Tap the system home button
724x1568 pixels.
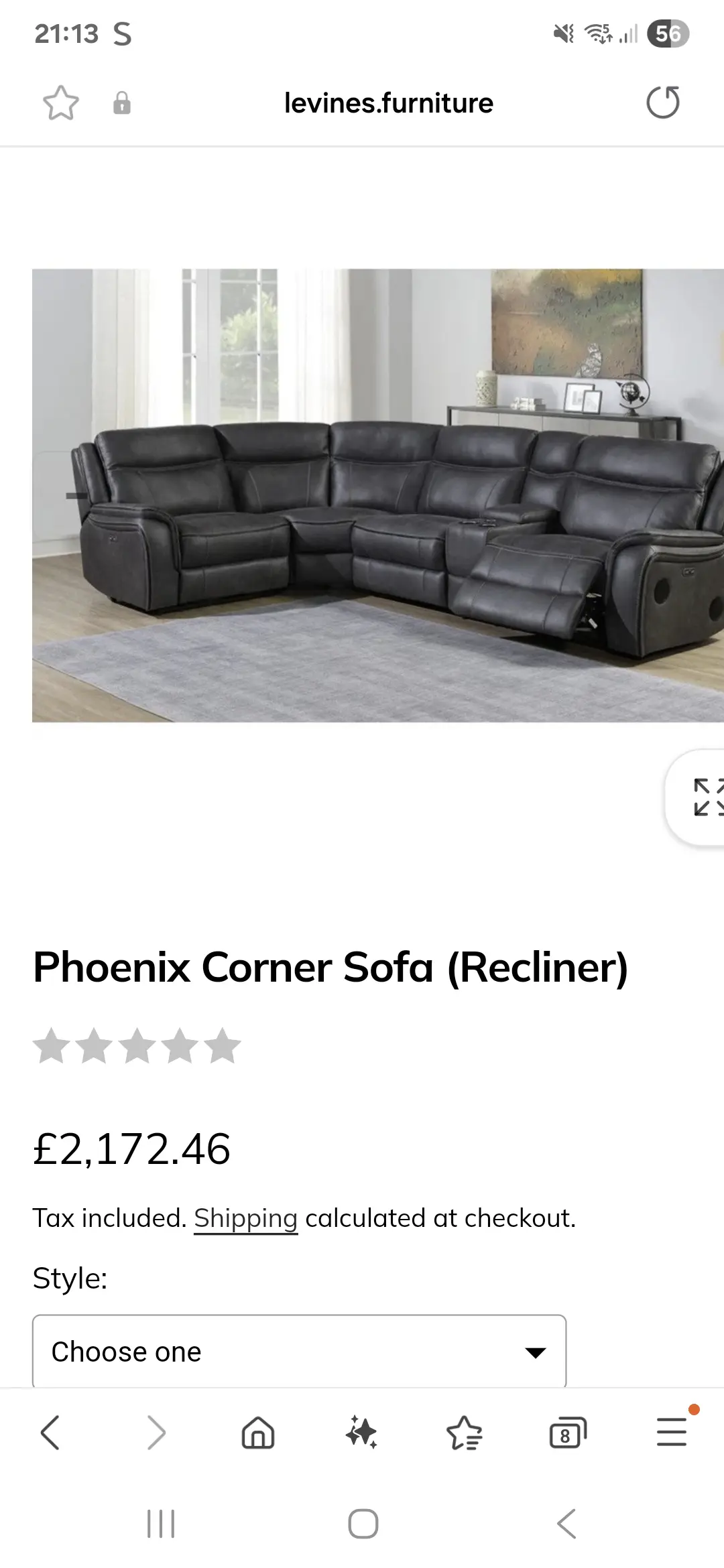[363, 1524]
